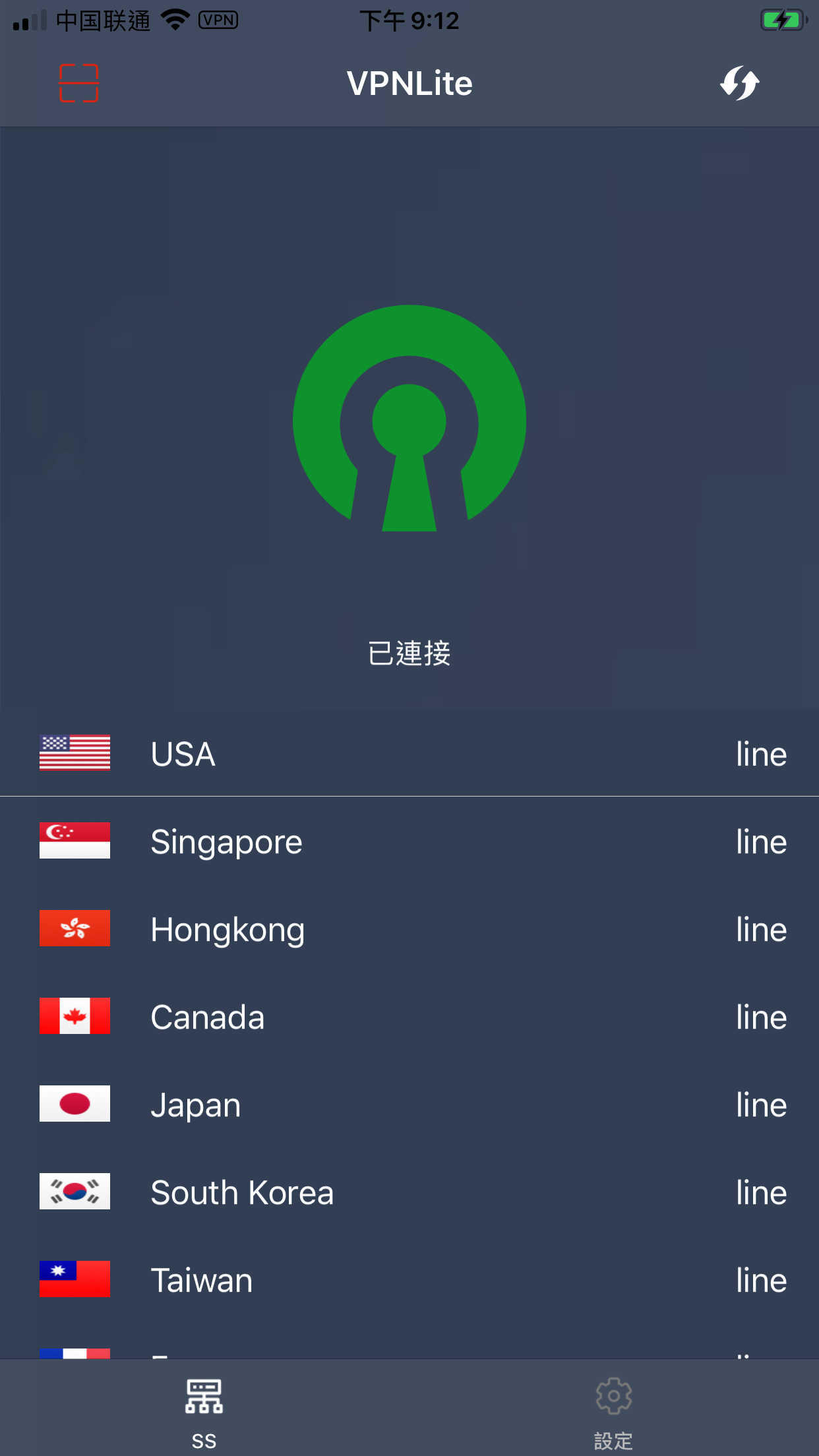The width and height of the screenshot is (819, 1456).
Task: Tap the 已連接 connection status text
Action: click(x=409, y=654)
